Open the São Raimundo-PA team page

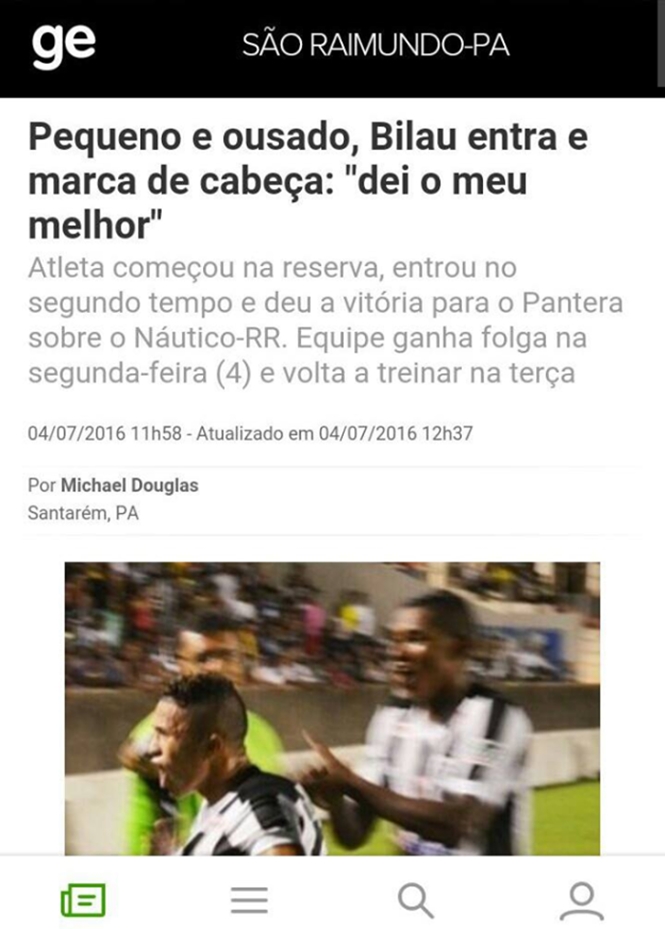pos(375,46)
